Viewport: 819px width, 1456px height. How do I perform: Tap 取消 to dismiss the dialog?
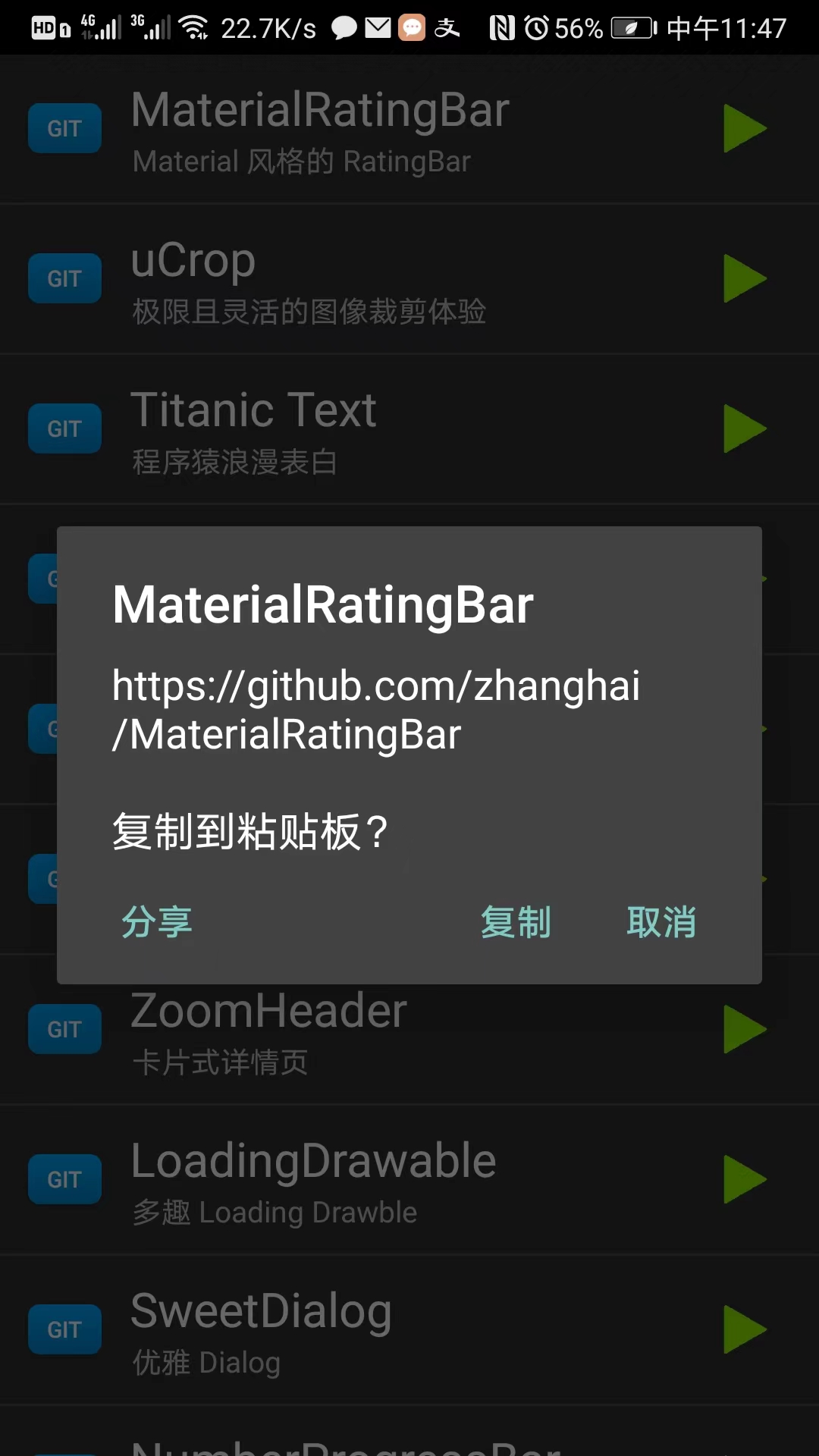[661, 921]
